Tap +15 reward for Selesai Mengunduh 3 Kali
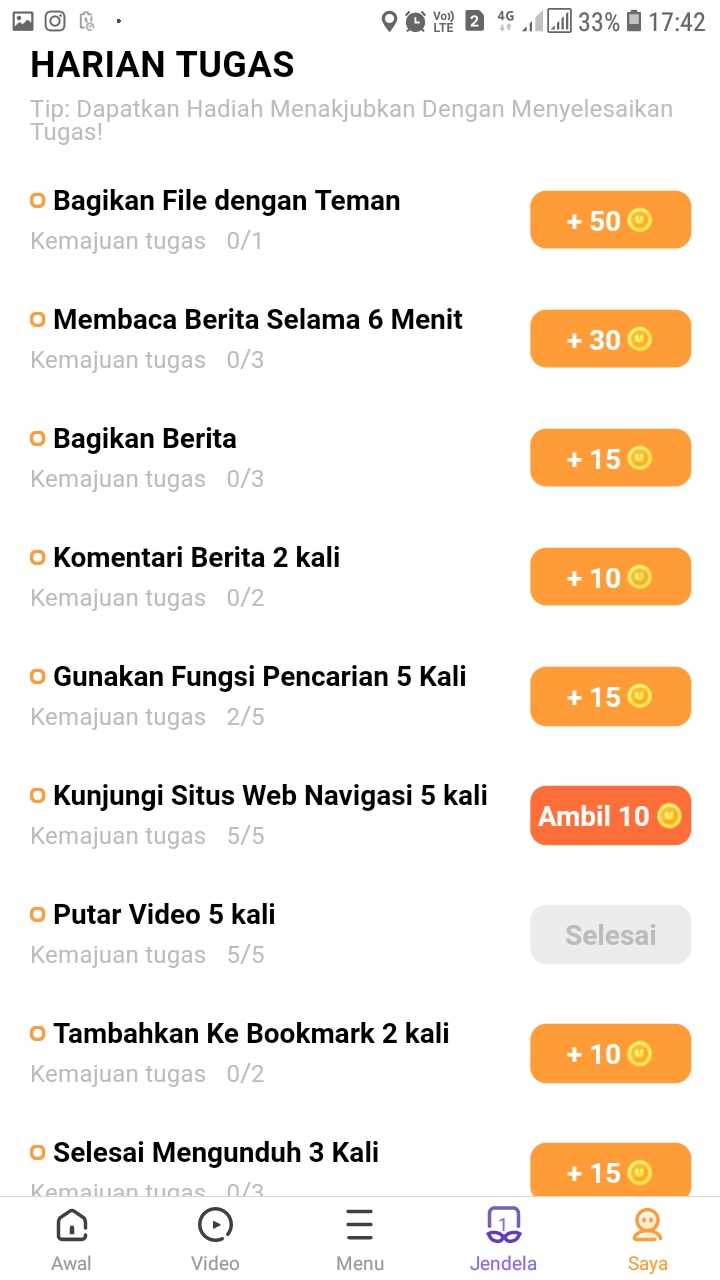Viewport: 720px width, 1280px height. [x=610, y=1170]
